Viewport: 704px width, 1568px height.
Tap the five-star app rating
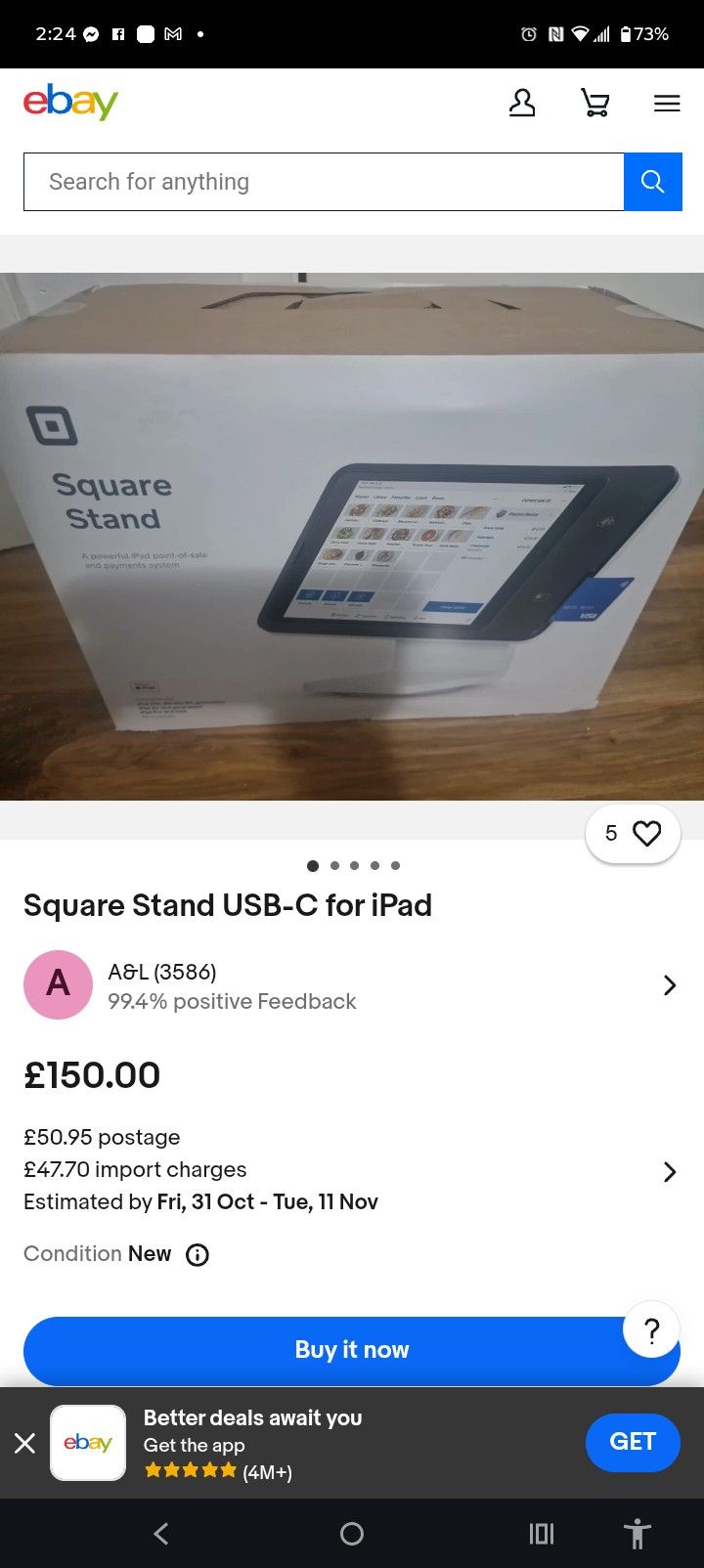coord(189,1471)
